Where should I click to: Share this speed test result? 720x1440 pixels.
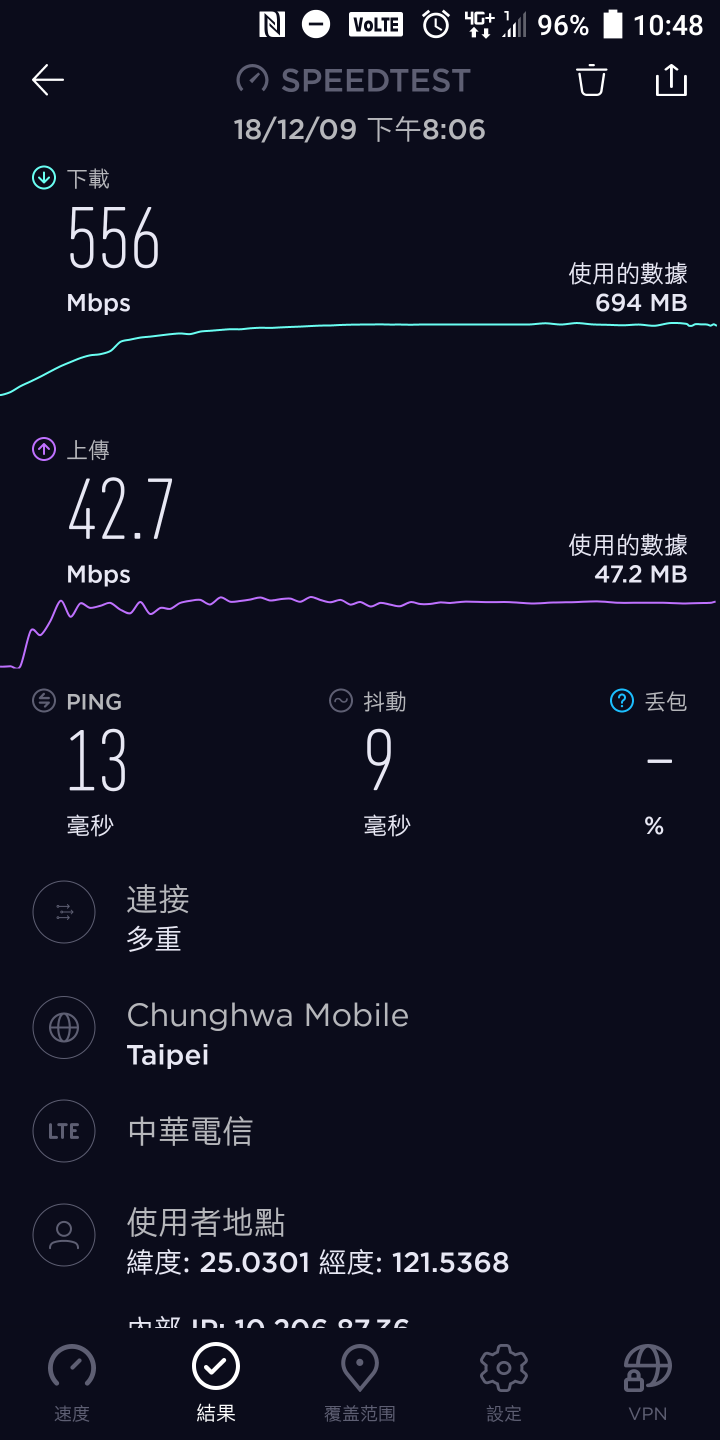click(672, 80)
